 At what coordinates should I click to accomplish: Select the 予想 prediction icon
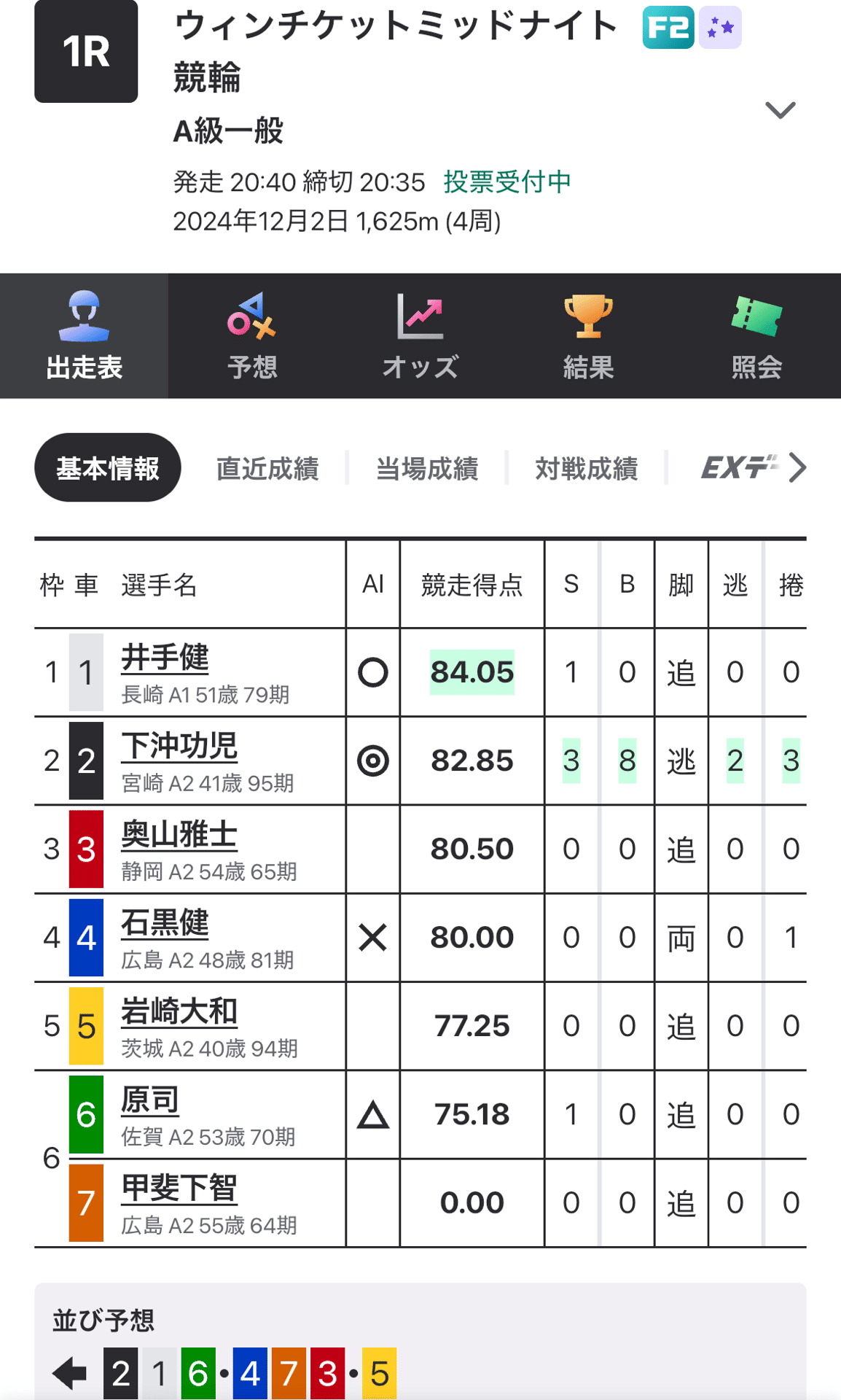click(252, 319)
